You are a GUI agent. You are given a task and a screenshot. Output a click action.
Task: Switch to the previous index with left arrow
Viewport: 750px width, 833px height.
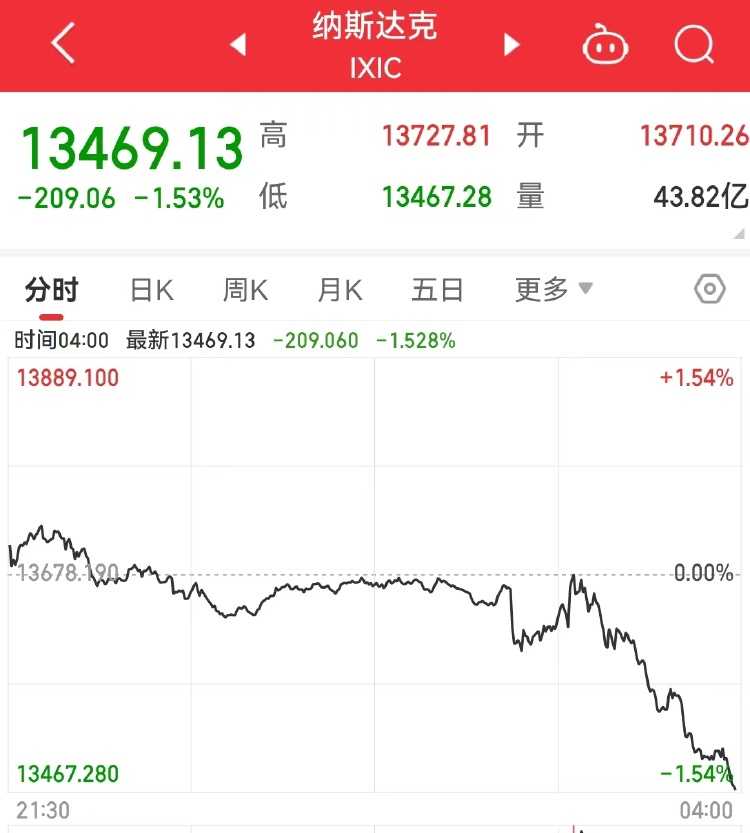(x=238, y=45)
